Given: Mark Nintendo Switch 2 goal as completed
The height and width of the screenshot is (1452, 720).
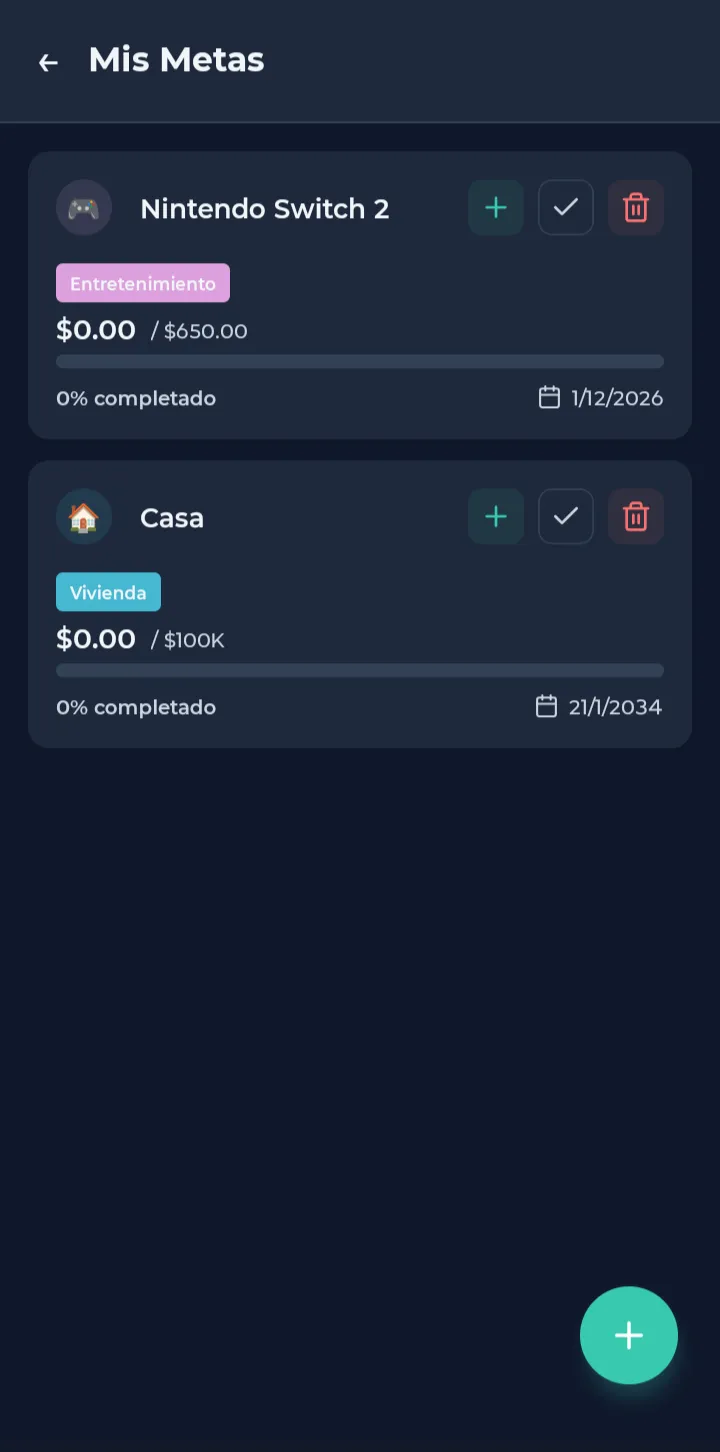Looking at the screenshot, I should click(x=565, y=207).
